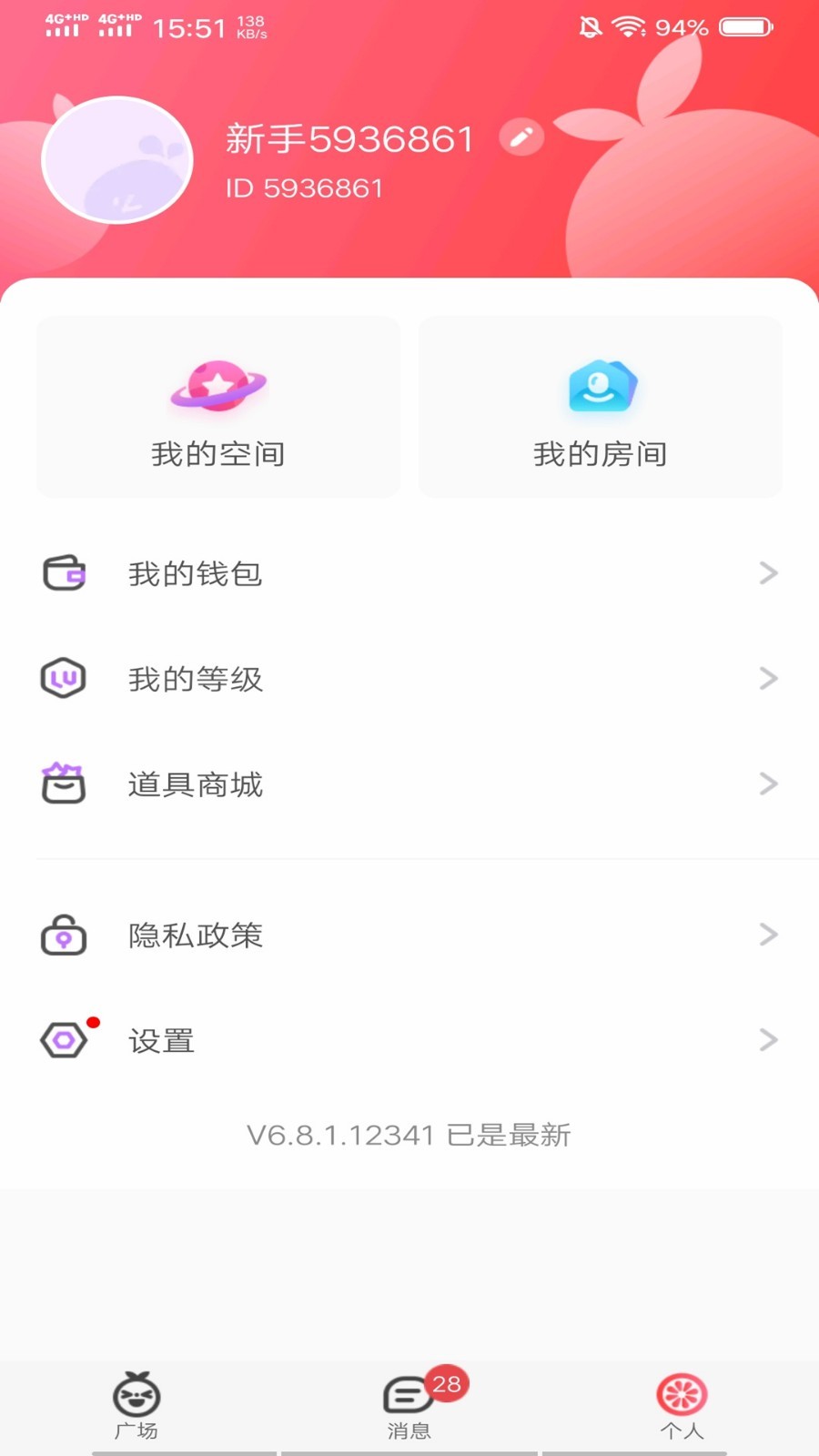
Task: Open 我的空间 via the planet icon
Action: [217, 386]
